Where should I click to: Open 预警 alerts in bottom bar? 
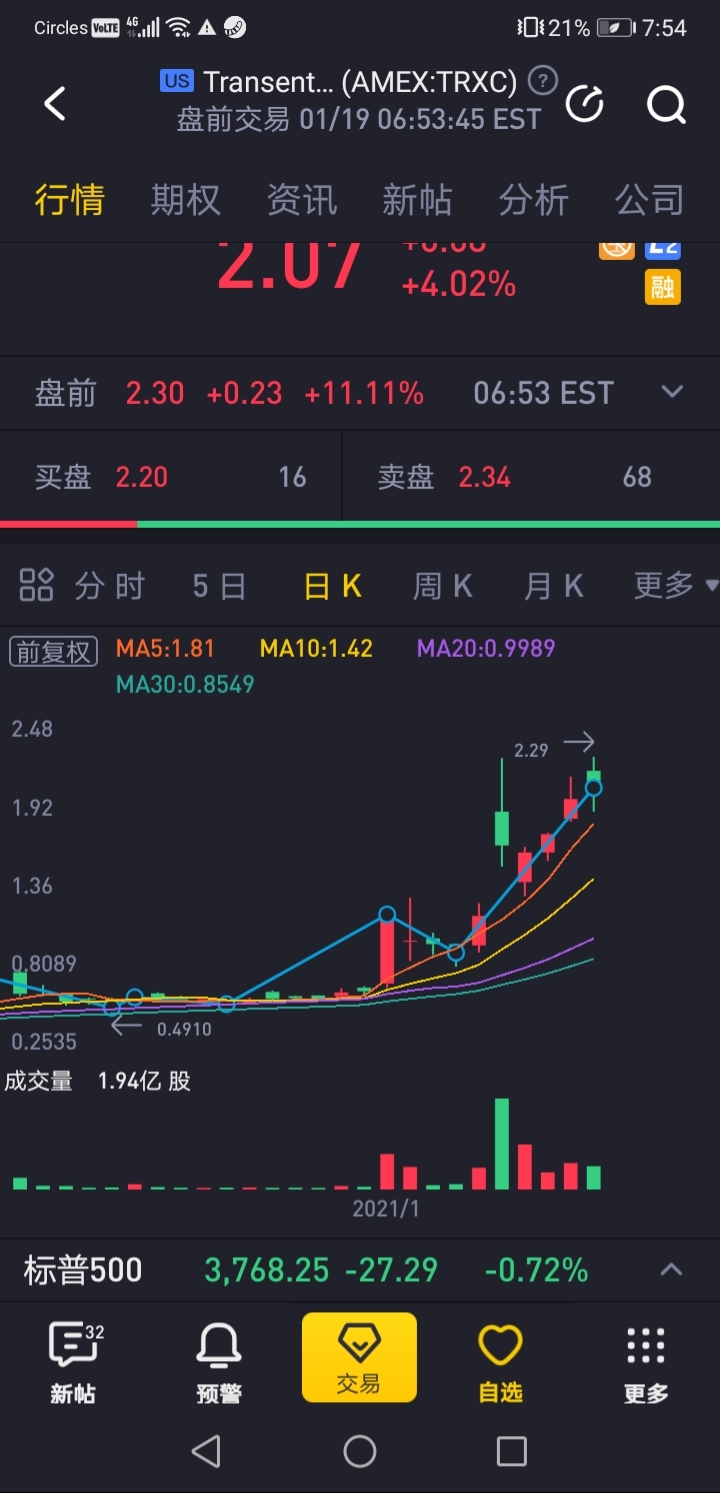pyautogui.click(x=218, y=1362)
